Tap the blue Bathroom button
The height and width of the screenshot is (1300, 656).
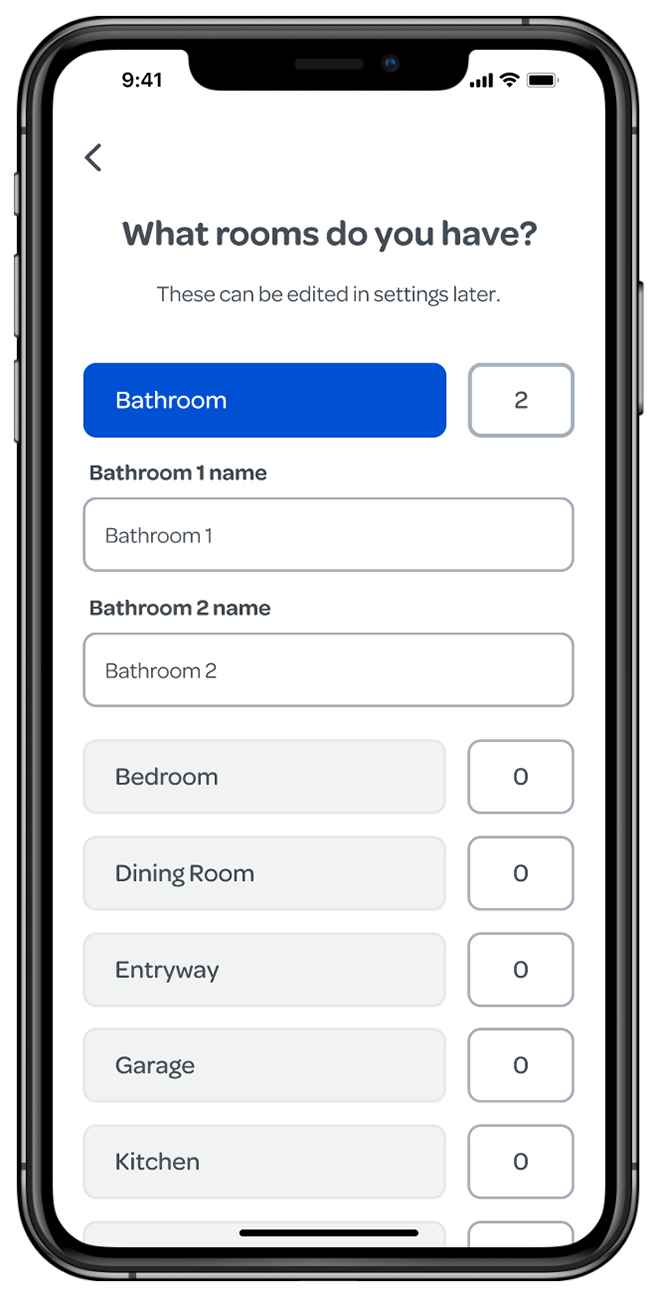[x=264, y=400]
